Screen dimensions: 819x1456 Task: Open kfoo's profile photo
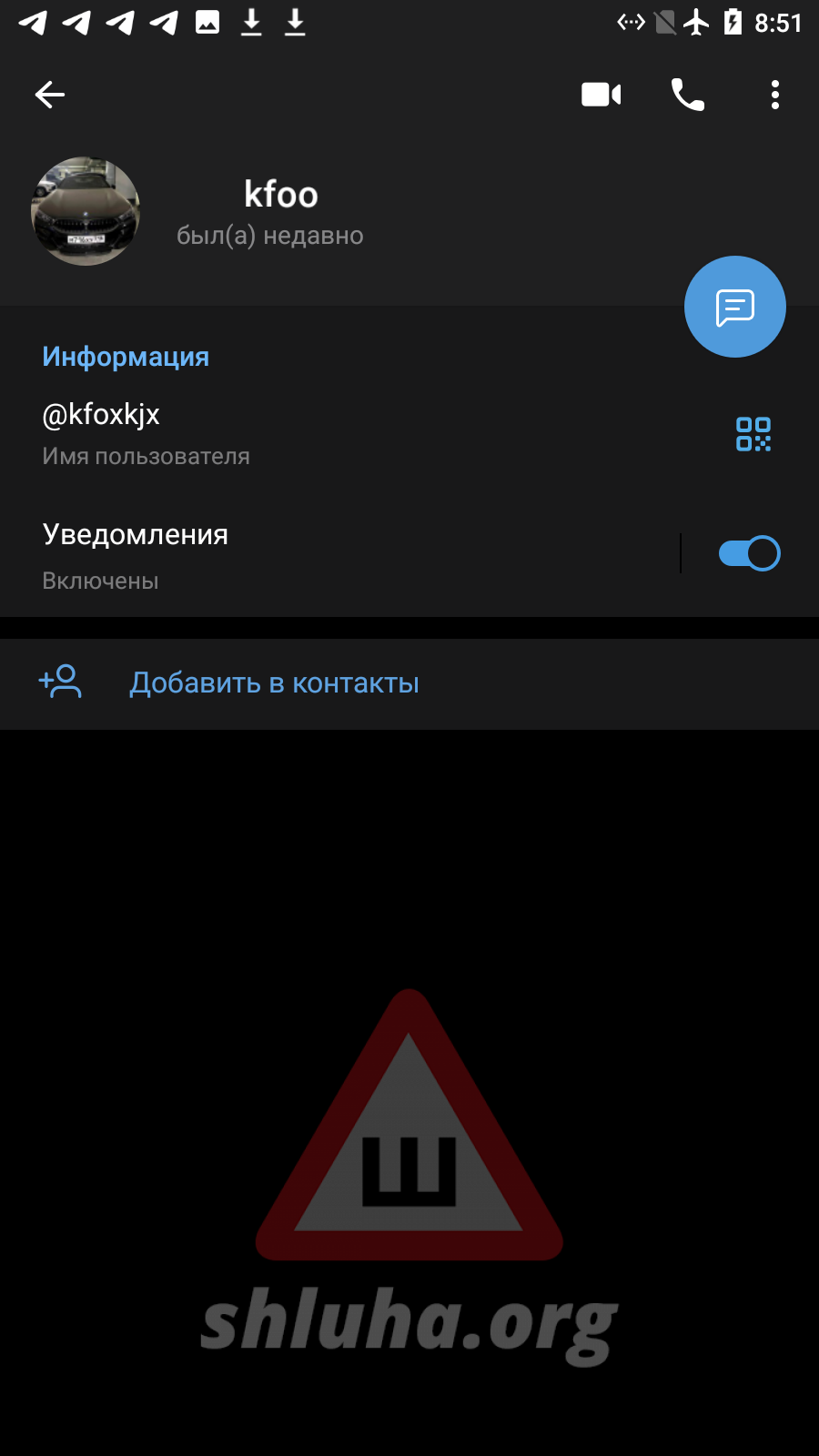click(x=86, y=211)
